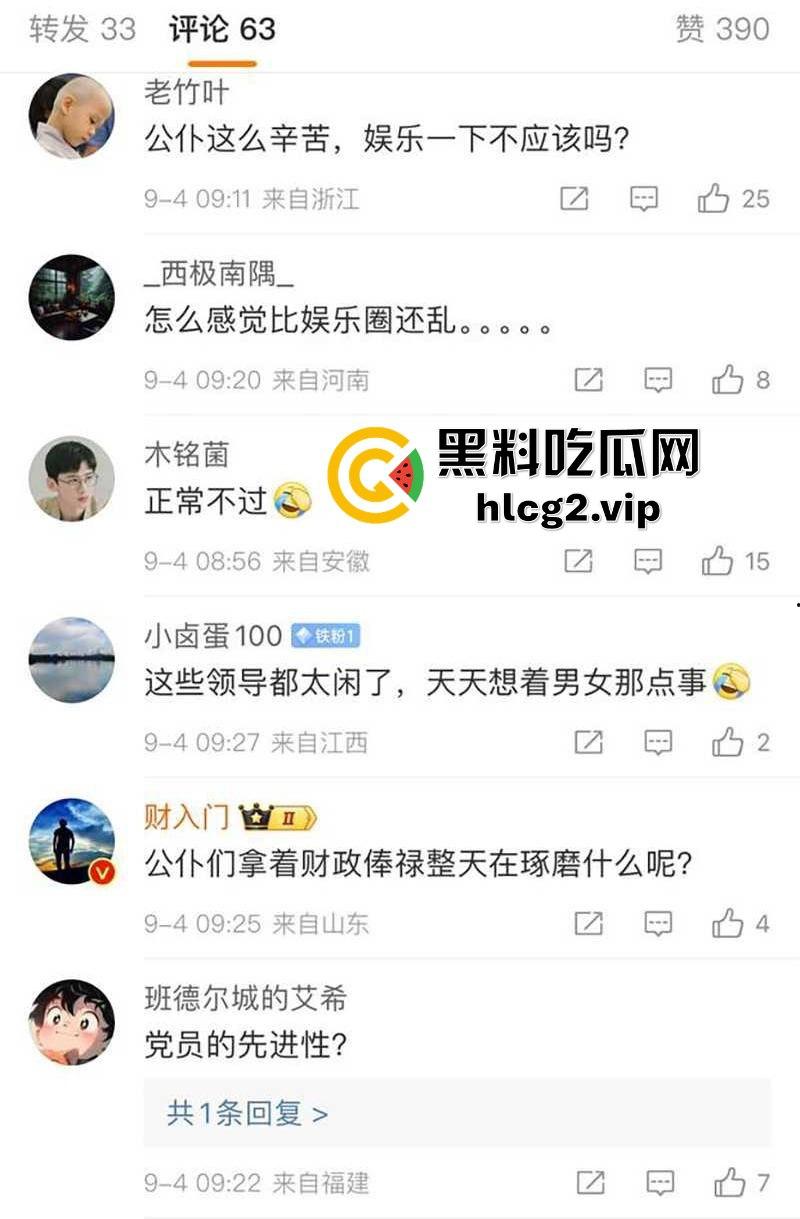The width and height of the screenshot is (800, 1219).
Task: Open 小卤蛋100's username profile
Action: coord(213,635)
